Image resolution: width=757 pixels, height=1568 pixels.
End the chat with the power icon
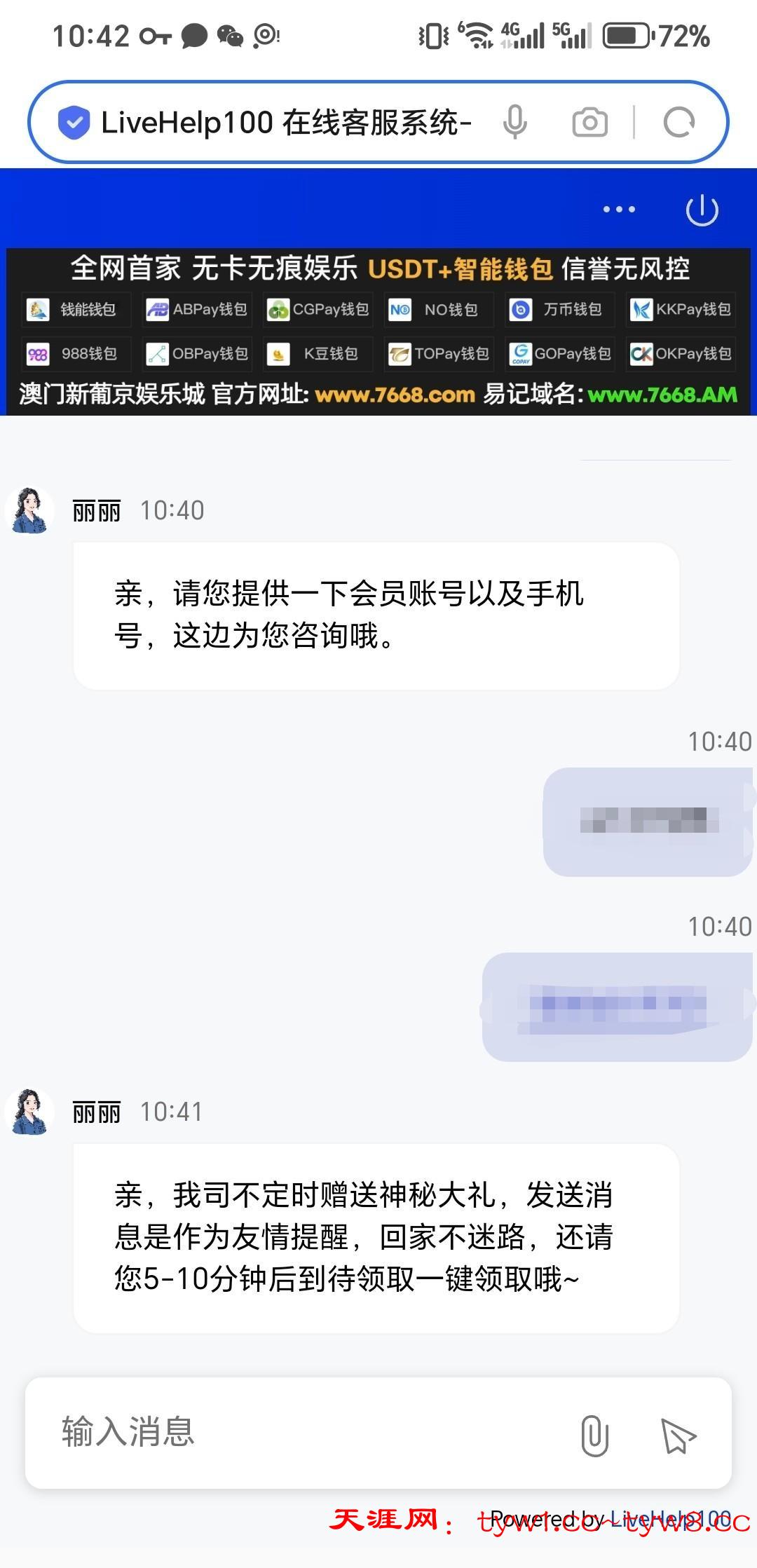[x=702, y=210]
